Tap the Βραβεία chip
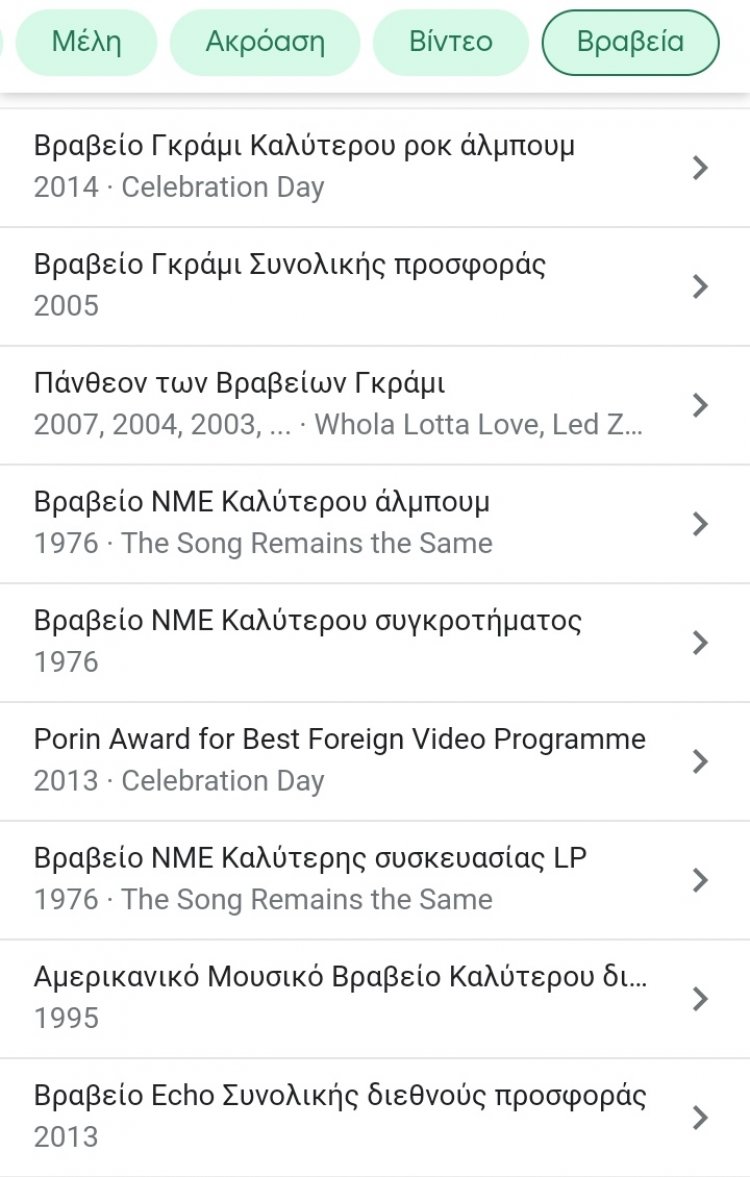Viewport: 750px width, 1177px height. click(x=630, y=42)
